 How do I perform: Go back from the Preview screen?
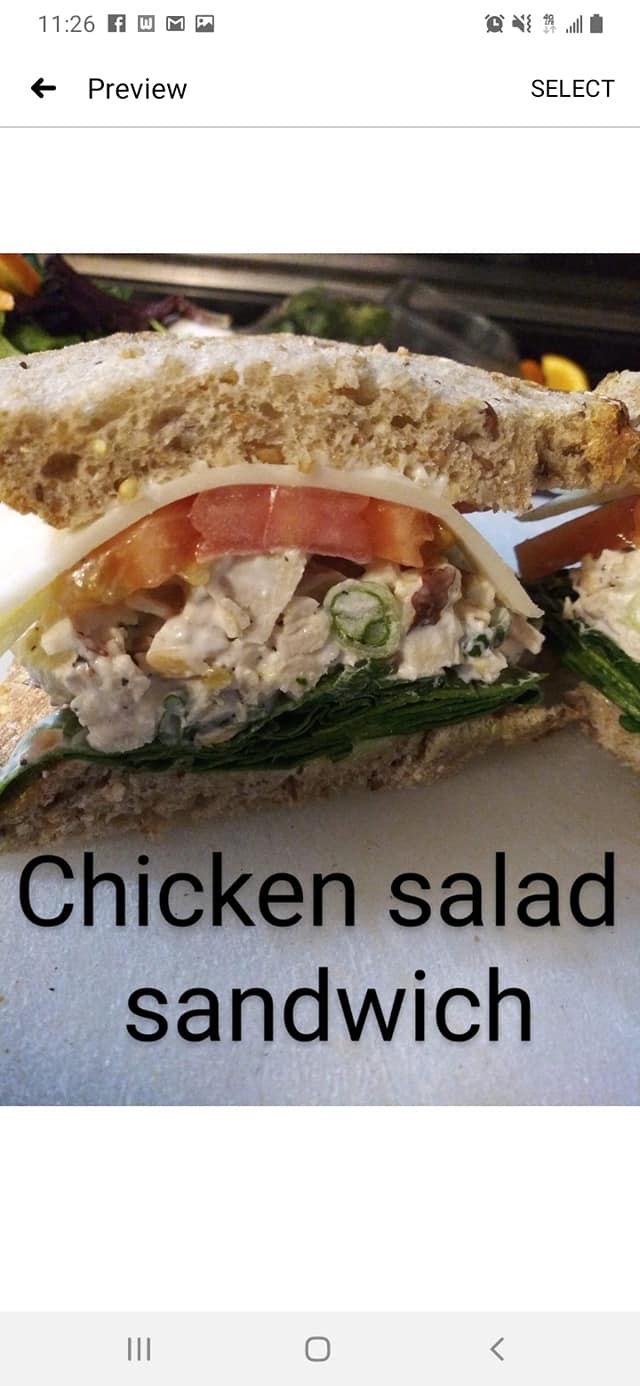pos(43,89)
